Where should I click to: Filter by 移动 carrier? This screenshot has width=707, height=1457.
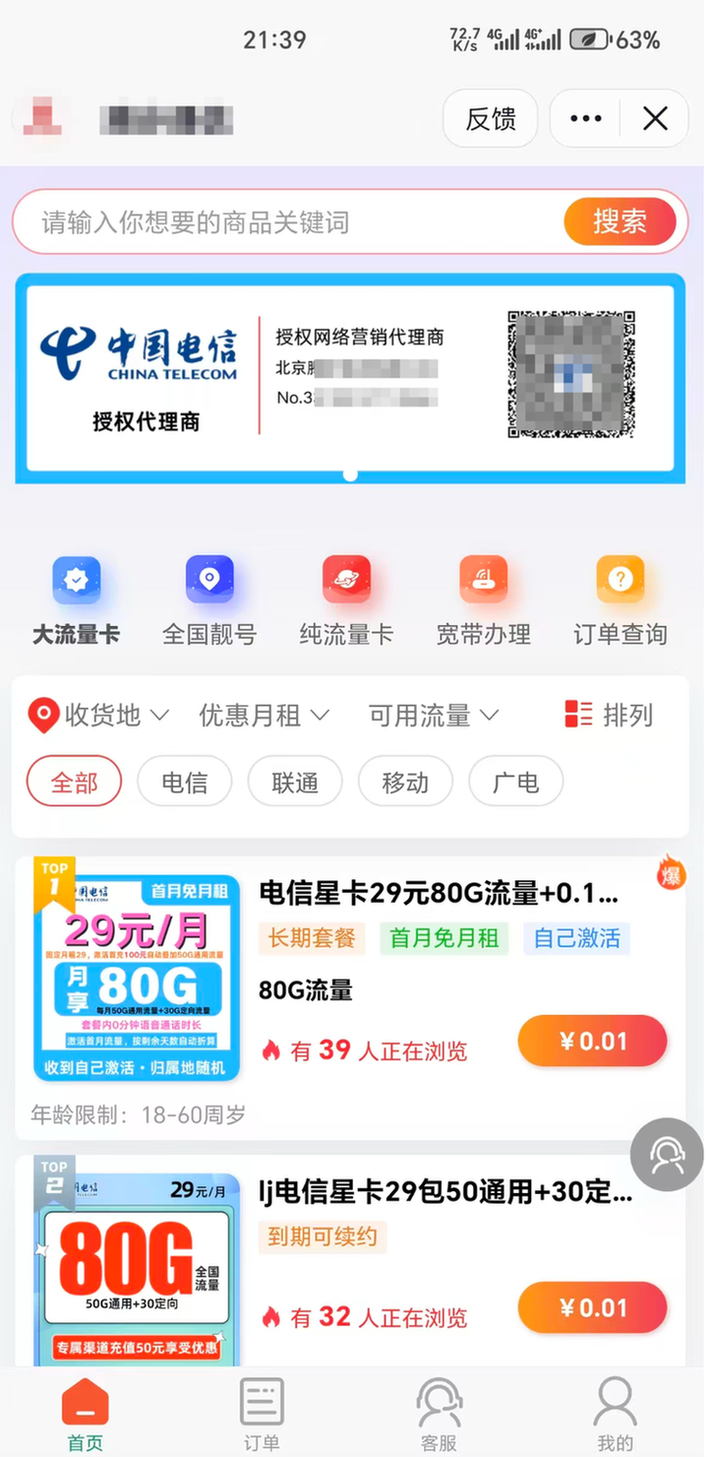tap(405, 781)
